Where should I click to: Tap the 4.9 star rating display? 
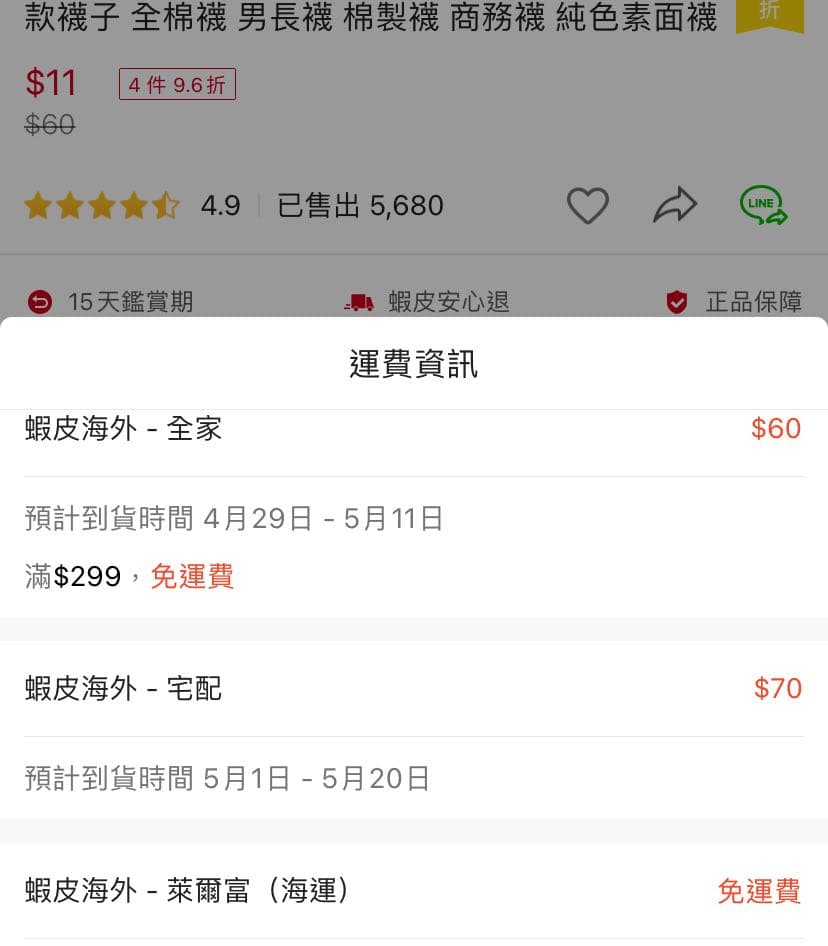[222, 204]
